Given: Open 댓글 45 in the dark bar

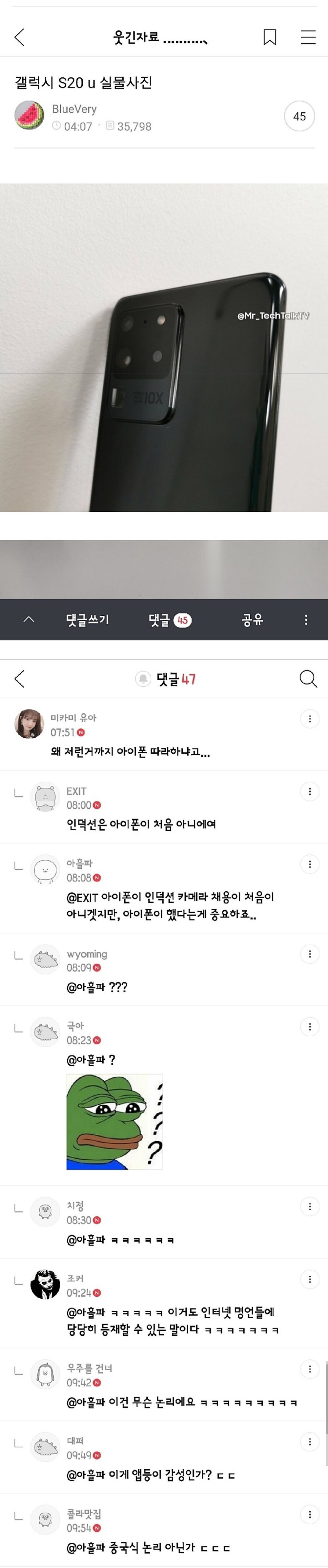Looking at the screenshot, I should (x=169, y=620).
